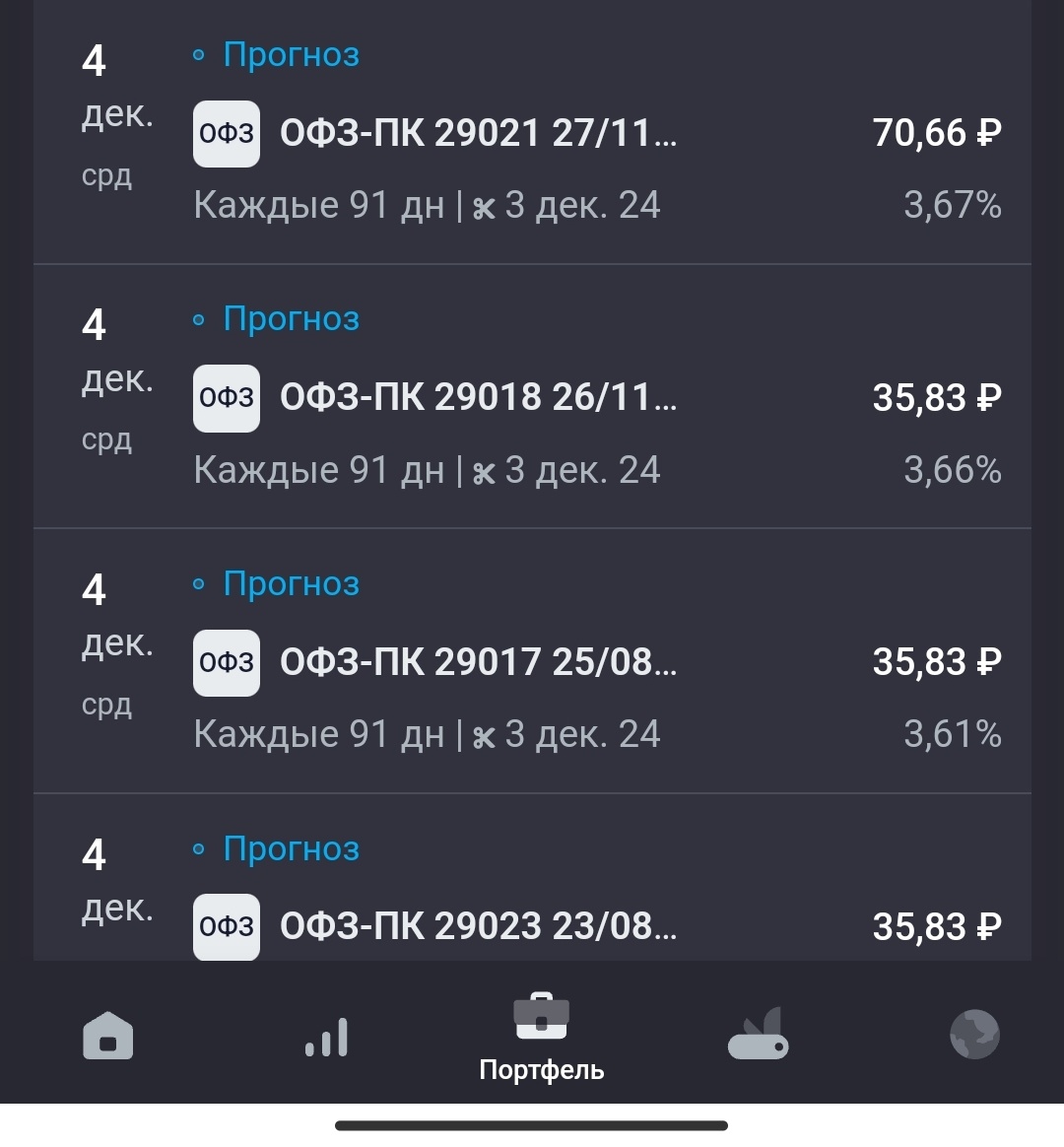Select the Портфель tab

(541, 1038)
